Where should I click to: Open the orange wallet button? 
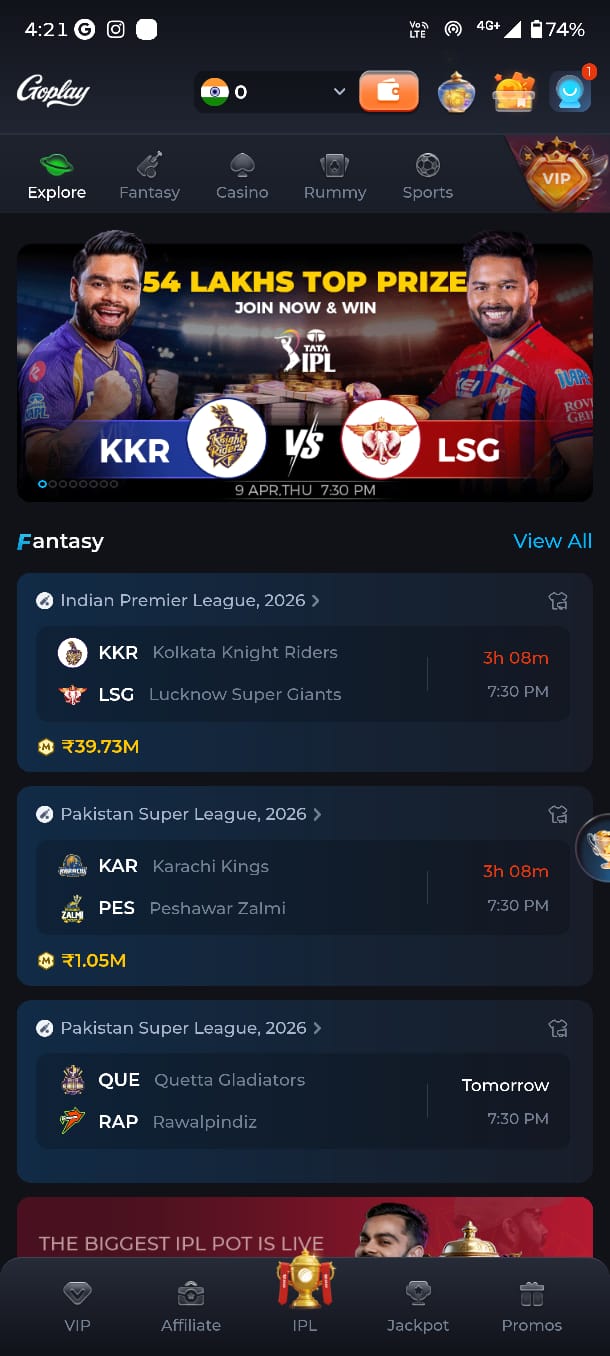(x=389, y=92)
